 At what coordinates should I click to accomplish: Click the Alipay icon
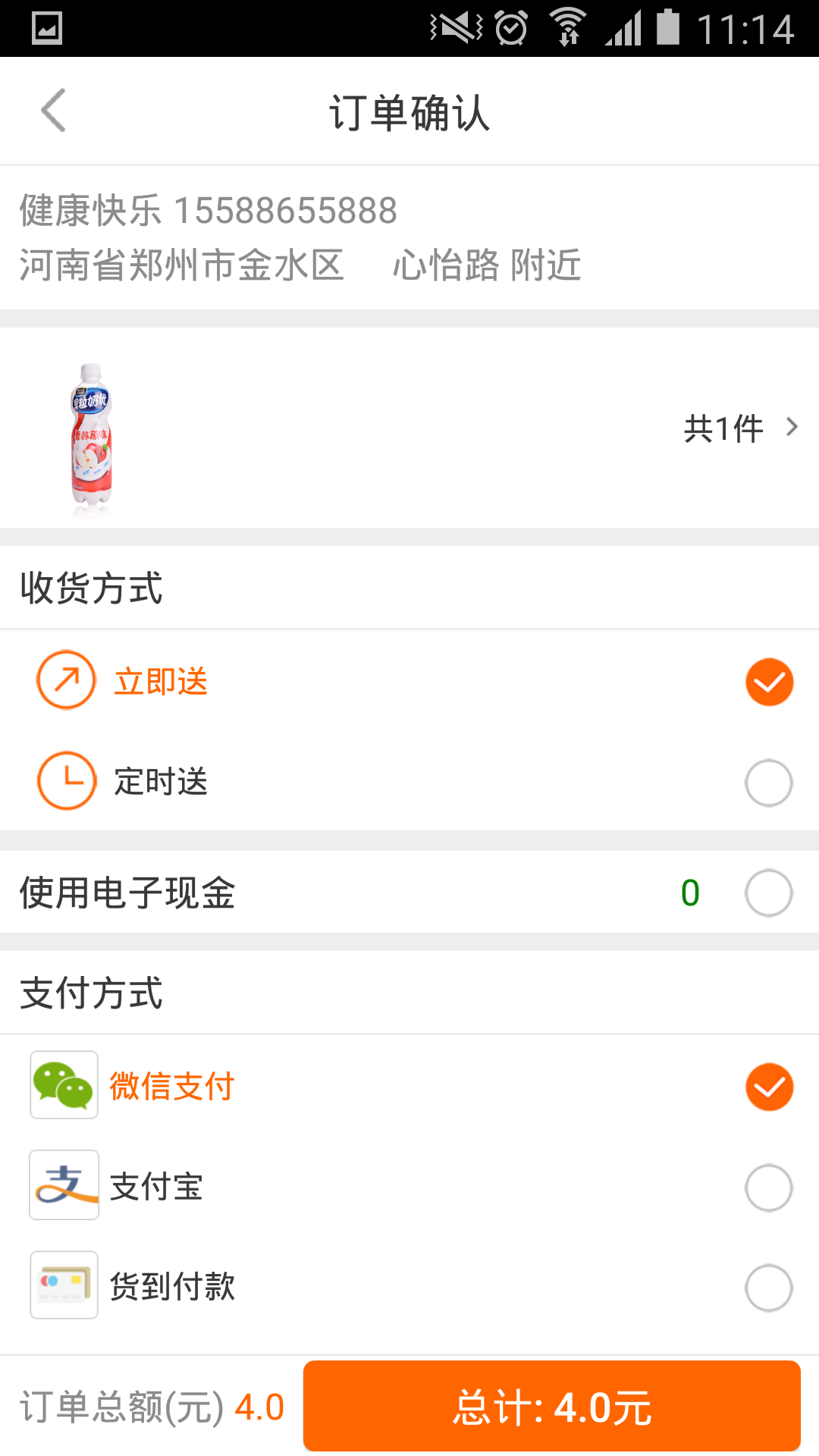point(64,1186)
